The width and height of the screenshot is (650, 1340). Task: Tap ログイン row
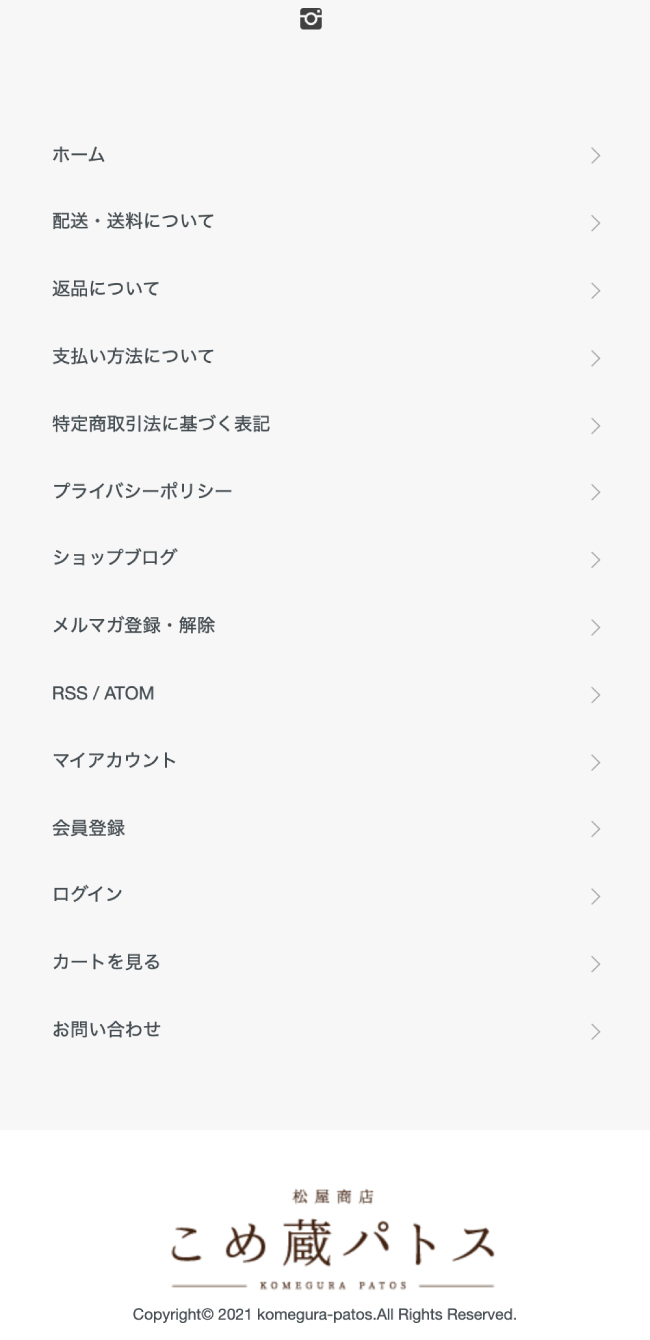[325, 896]
